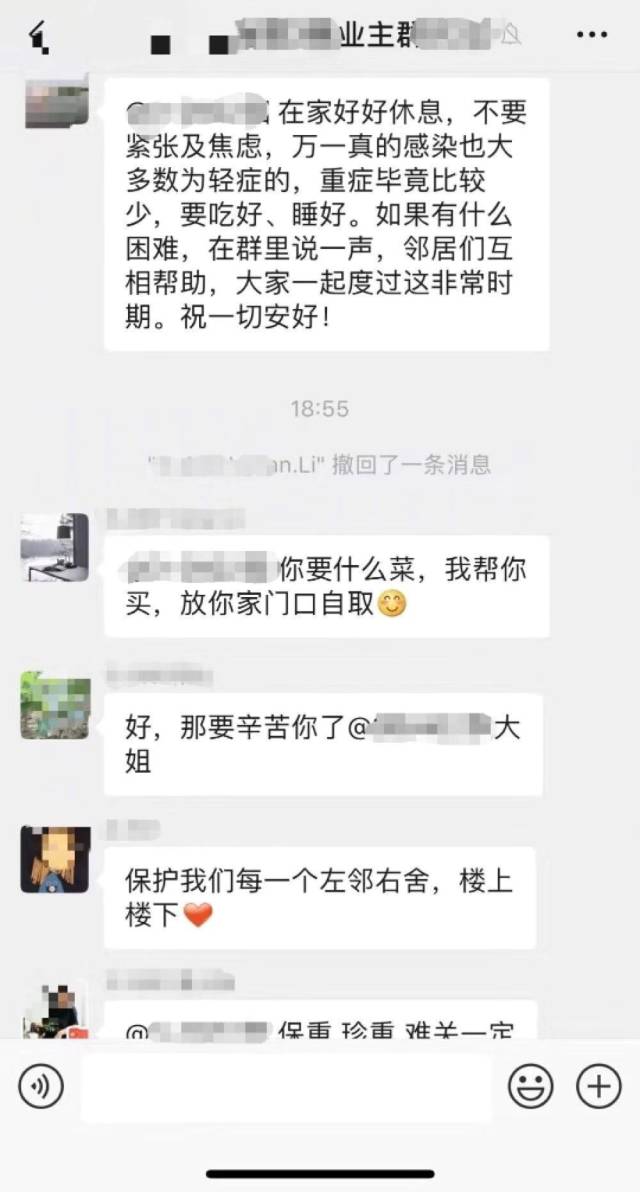Tap the message text field
Screen dimensions: 640x1192
(x=285, y=1086)
